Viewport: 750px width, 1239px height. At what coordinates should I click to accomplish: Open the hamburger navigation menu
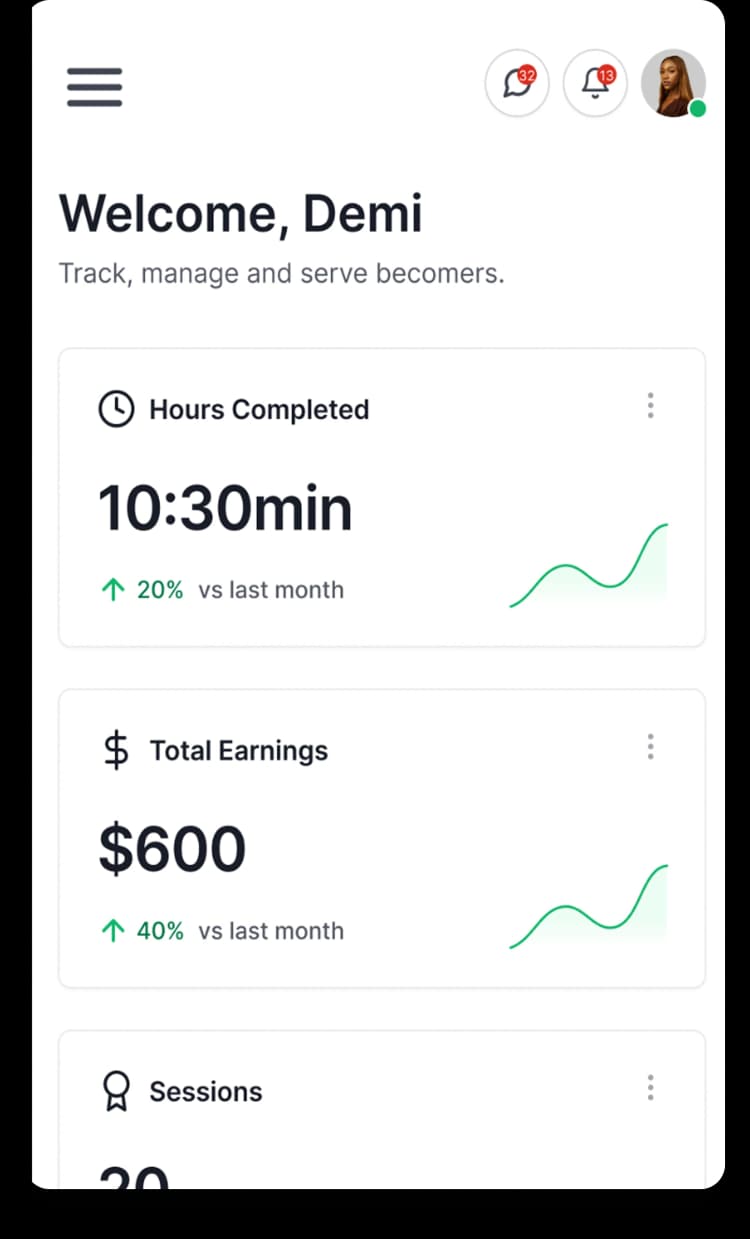94,88
